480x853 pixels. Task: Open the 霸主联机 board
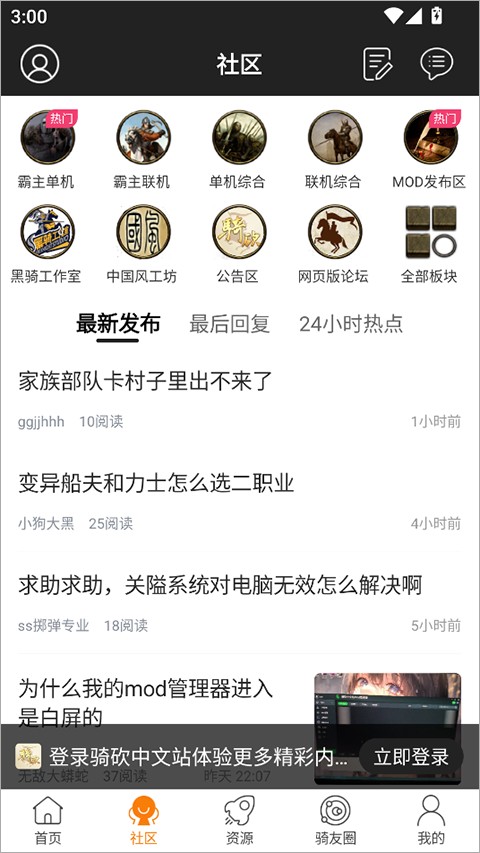click(x=143, y=150)
